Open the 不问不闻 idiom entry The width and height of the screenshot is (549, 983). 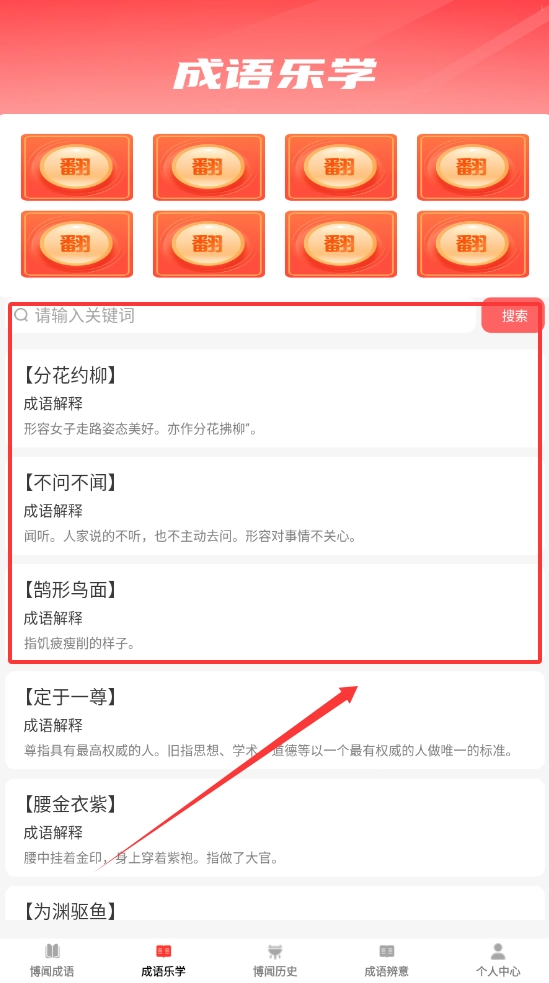(x=274, y=505)
